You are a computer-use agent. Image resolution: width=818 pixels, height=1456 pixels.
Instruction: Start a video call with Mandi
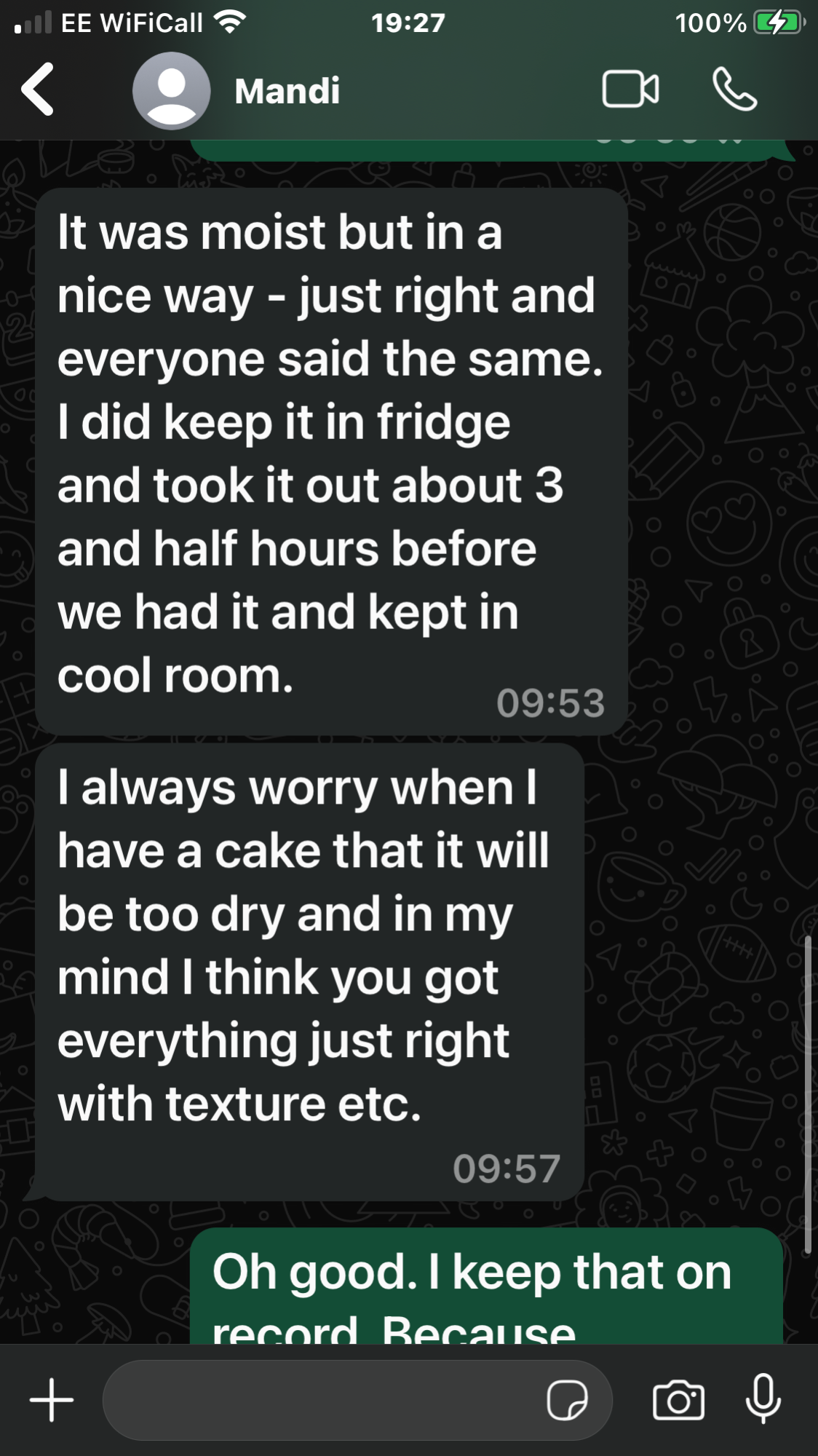point(630,90)
